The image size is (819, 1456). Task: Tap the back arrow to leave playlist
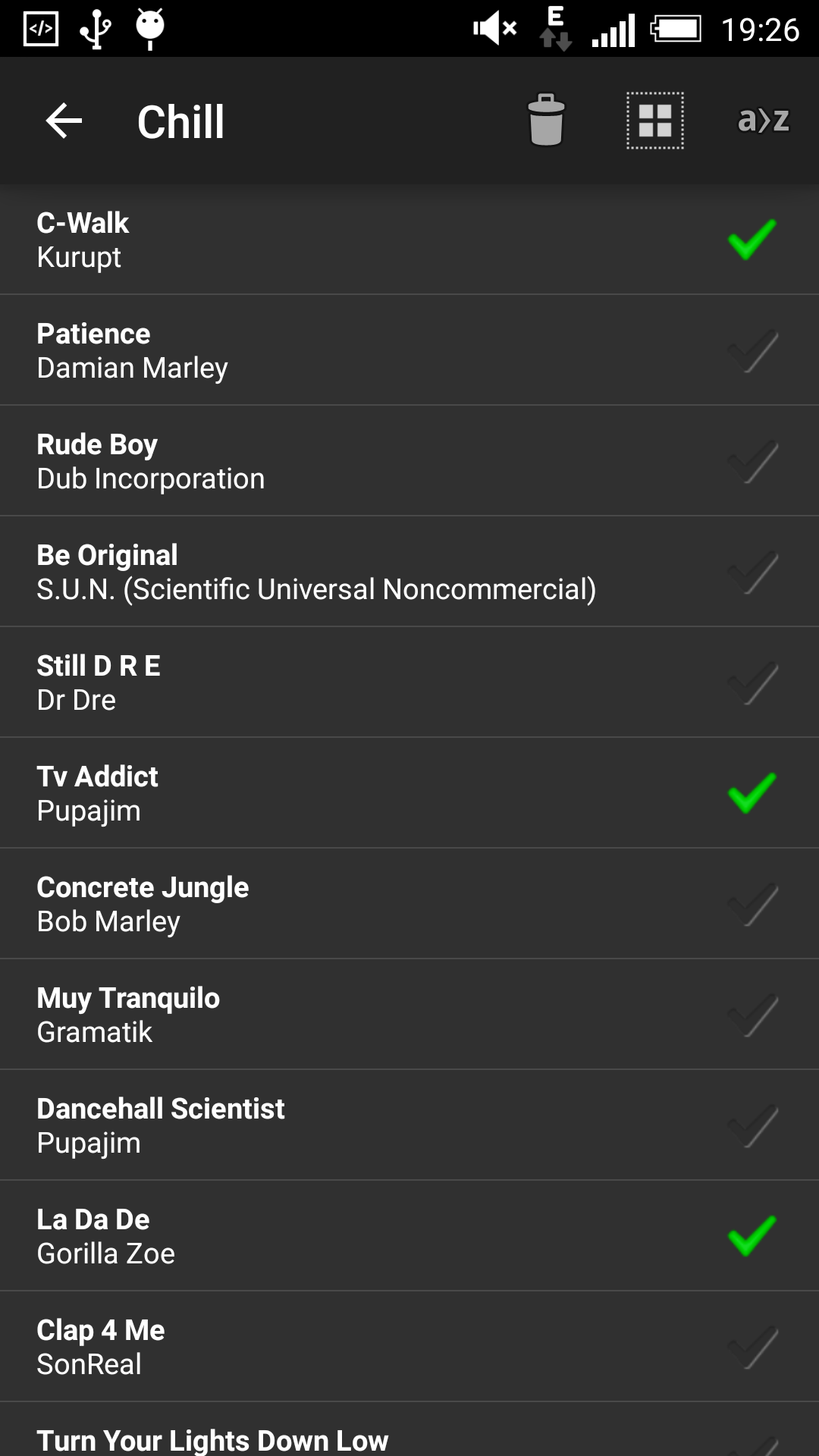[x=62, y=121]
